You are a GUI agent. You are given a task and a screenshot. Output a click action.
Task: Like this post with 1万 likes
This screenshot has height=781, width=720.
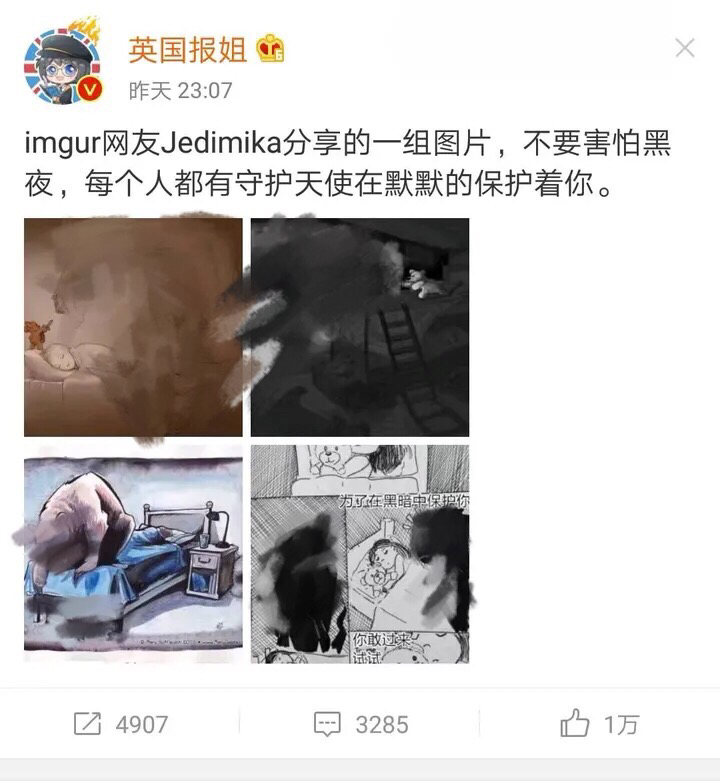coord(598,724)
